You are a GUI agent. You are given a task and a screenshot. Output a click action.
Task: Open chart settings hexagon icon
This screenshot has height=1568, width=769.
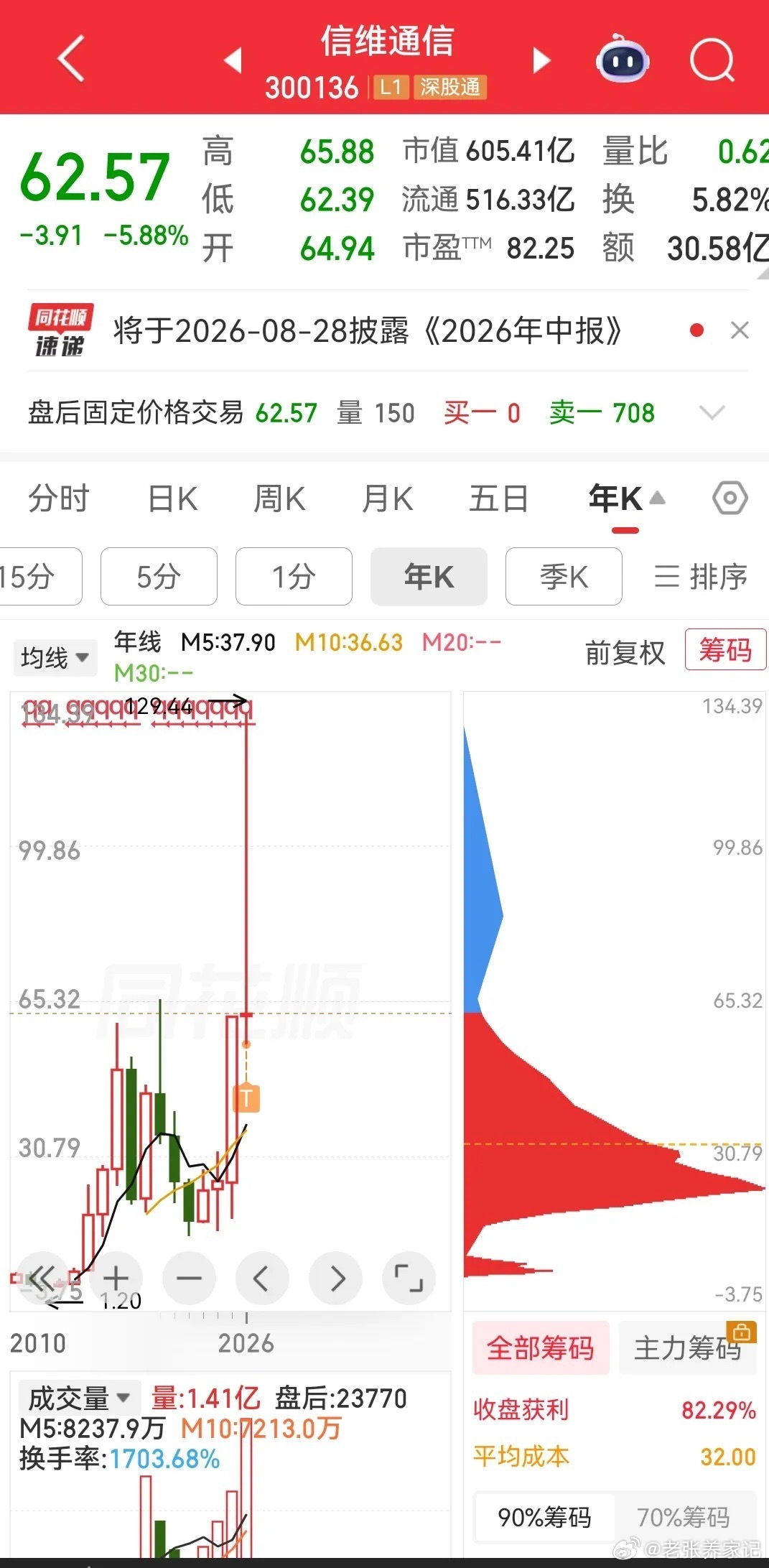(730, 498)
